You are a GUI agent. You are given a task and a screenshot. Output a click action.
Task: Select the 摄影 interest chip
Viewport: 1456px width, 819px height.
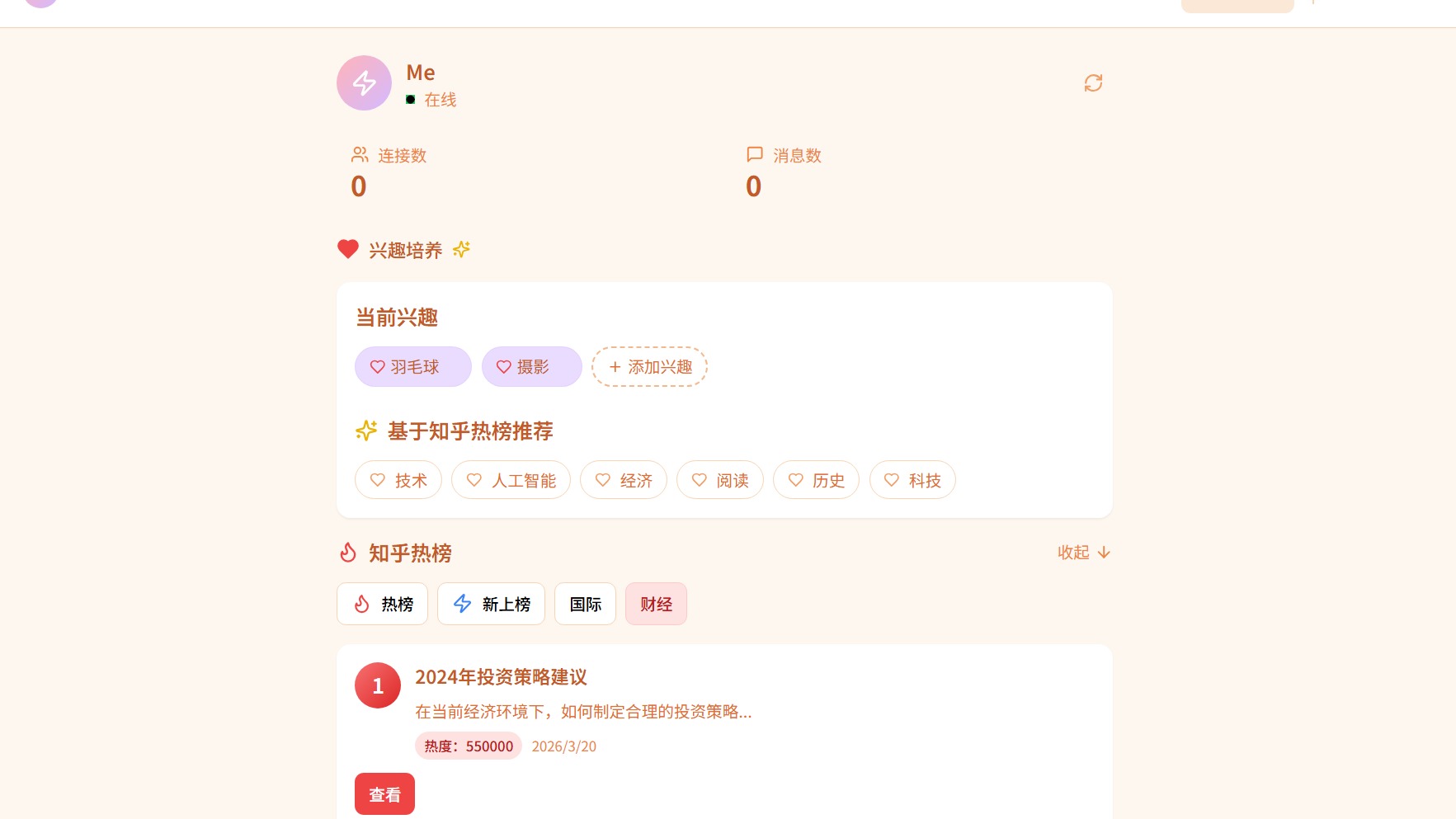click(x=531, y=367)
